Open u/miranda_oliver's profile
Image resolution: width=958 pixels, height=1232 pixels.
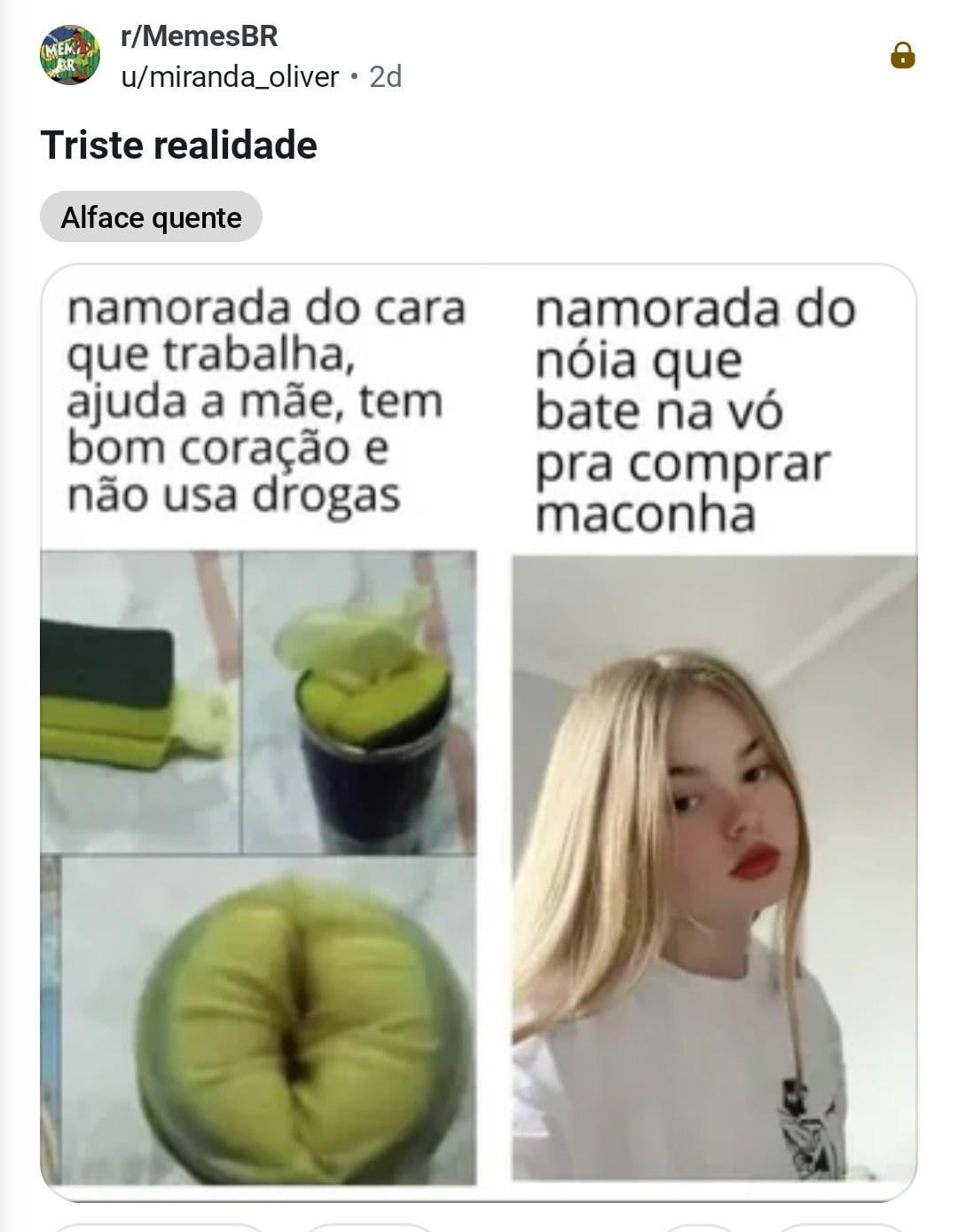230,77
